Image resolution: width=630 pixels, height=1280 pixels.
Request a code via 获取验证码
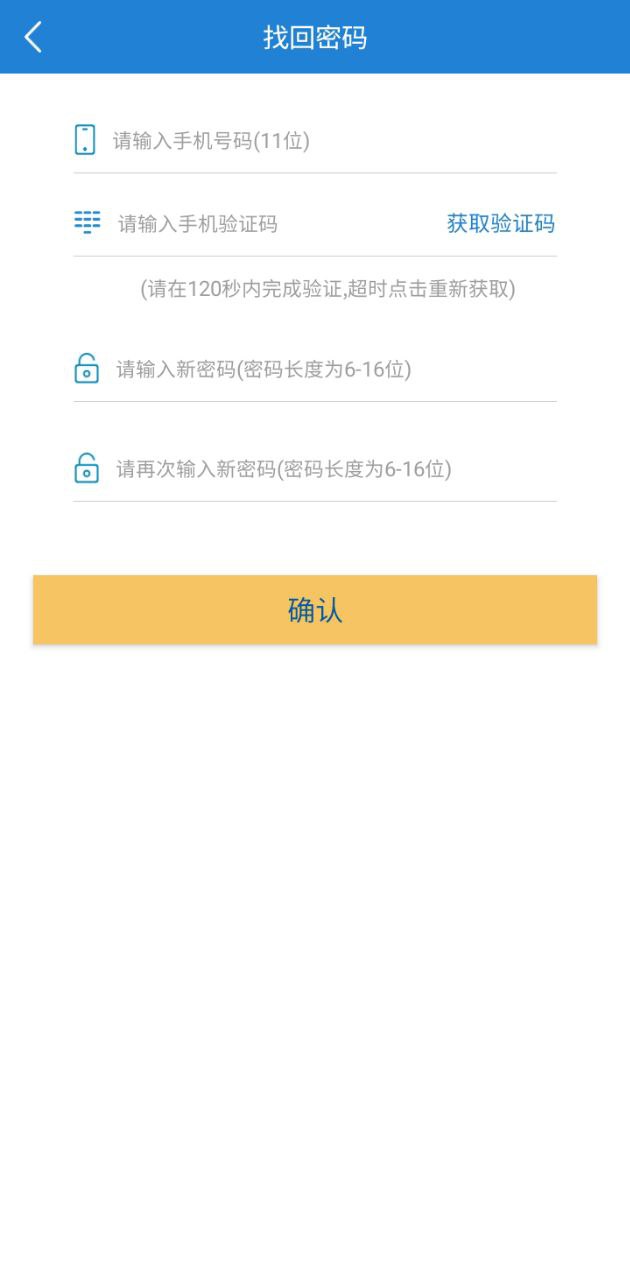click(x=500, y=224)
